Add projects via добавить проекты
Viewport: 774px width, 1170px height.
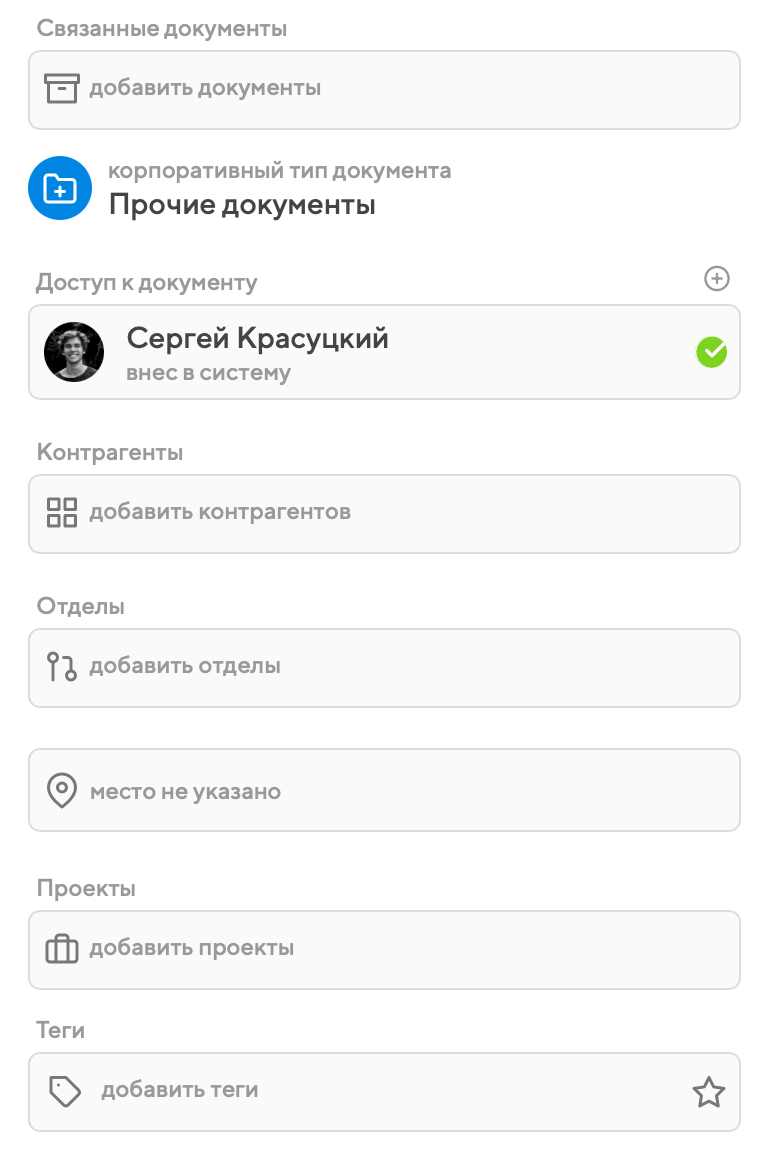coord(384,949)
